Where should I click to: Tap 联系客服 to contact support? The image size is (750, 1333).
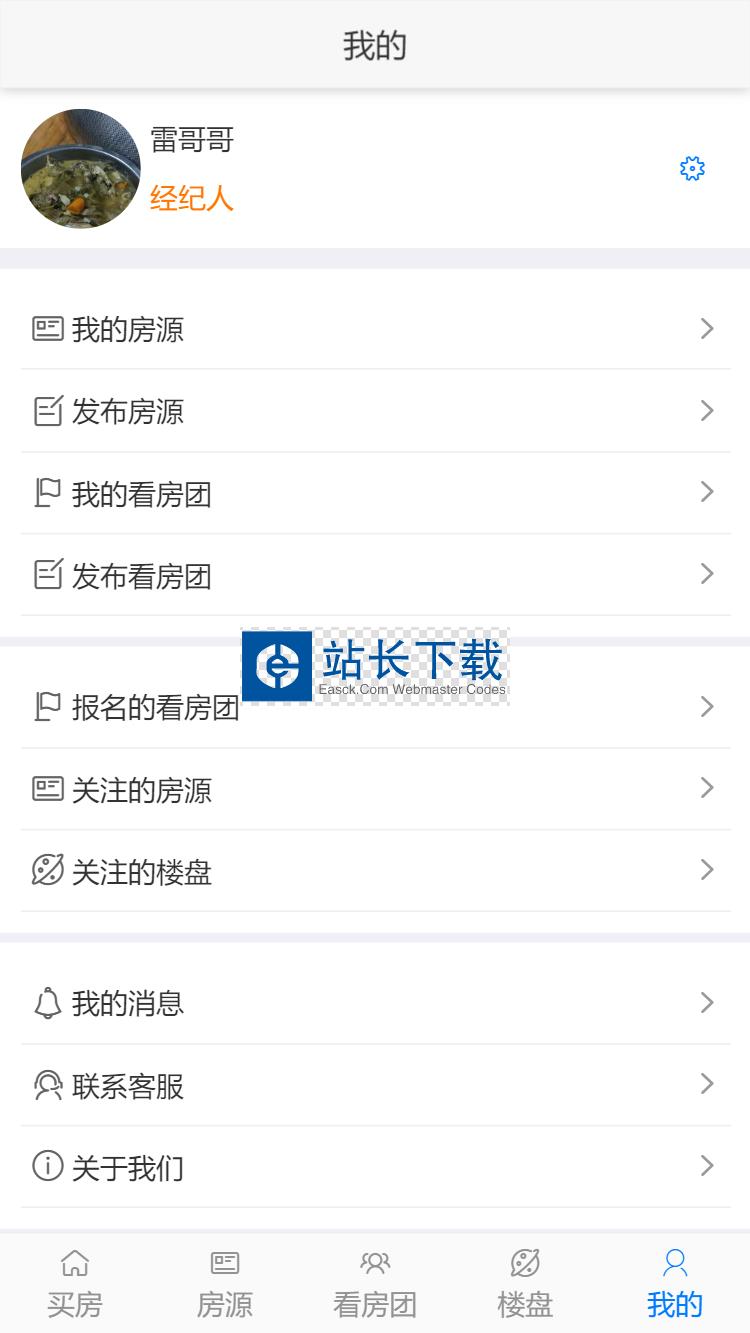click(375, 1085)
